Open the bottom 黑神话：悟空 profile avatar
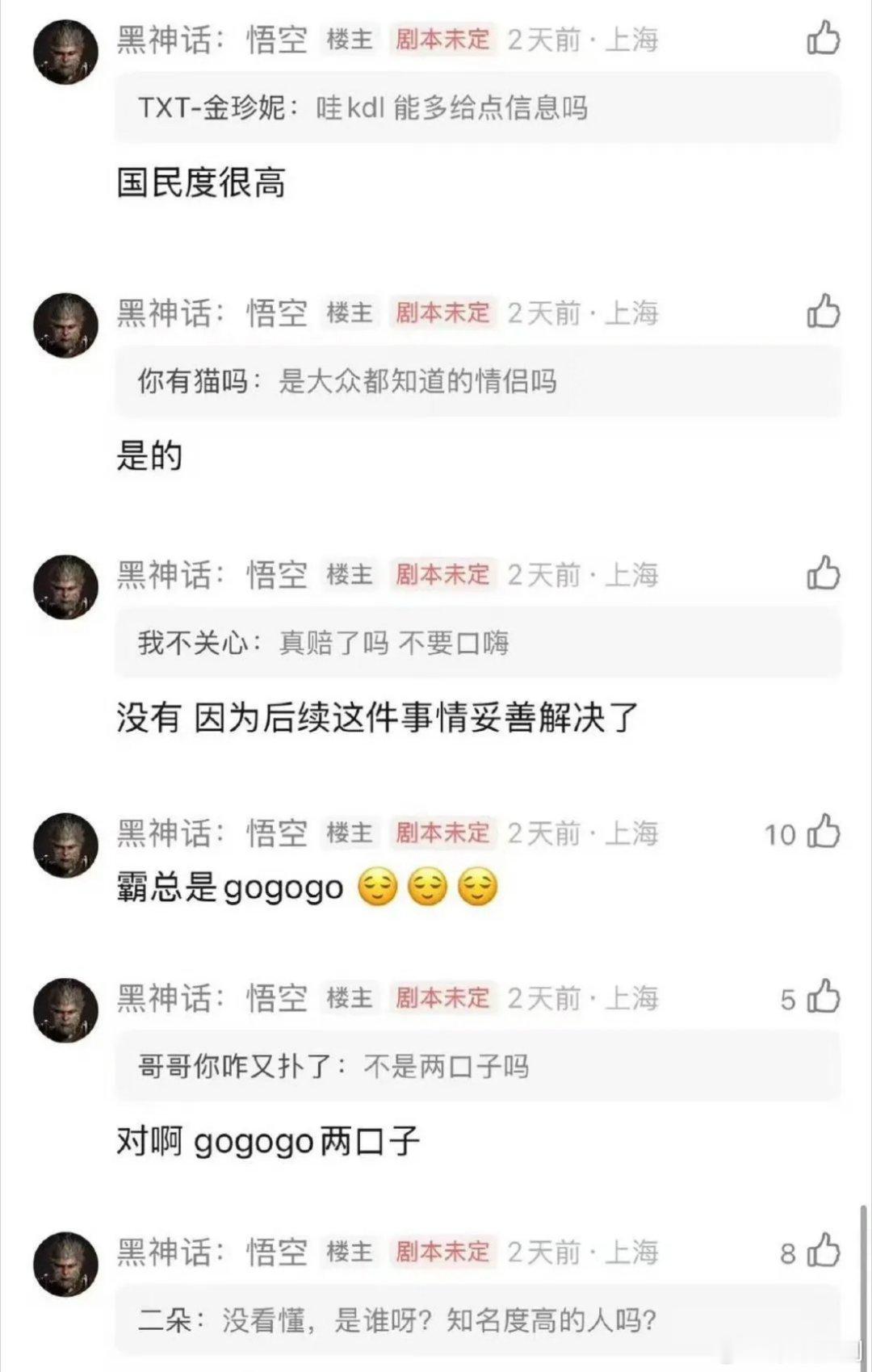Screen dimensions: 872x1372 pyautogui.click(x=66, y=1258)
